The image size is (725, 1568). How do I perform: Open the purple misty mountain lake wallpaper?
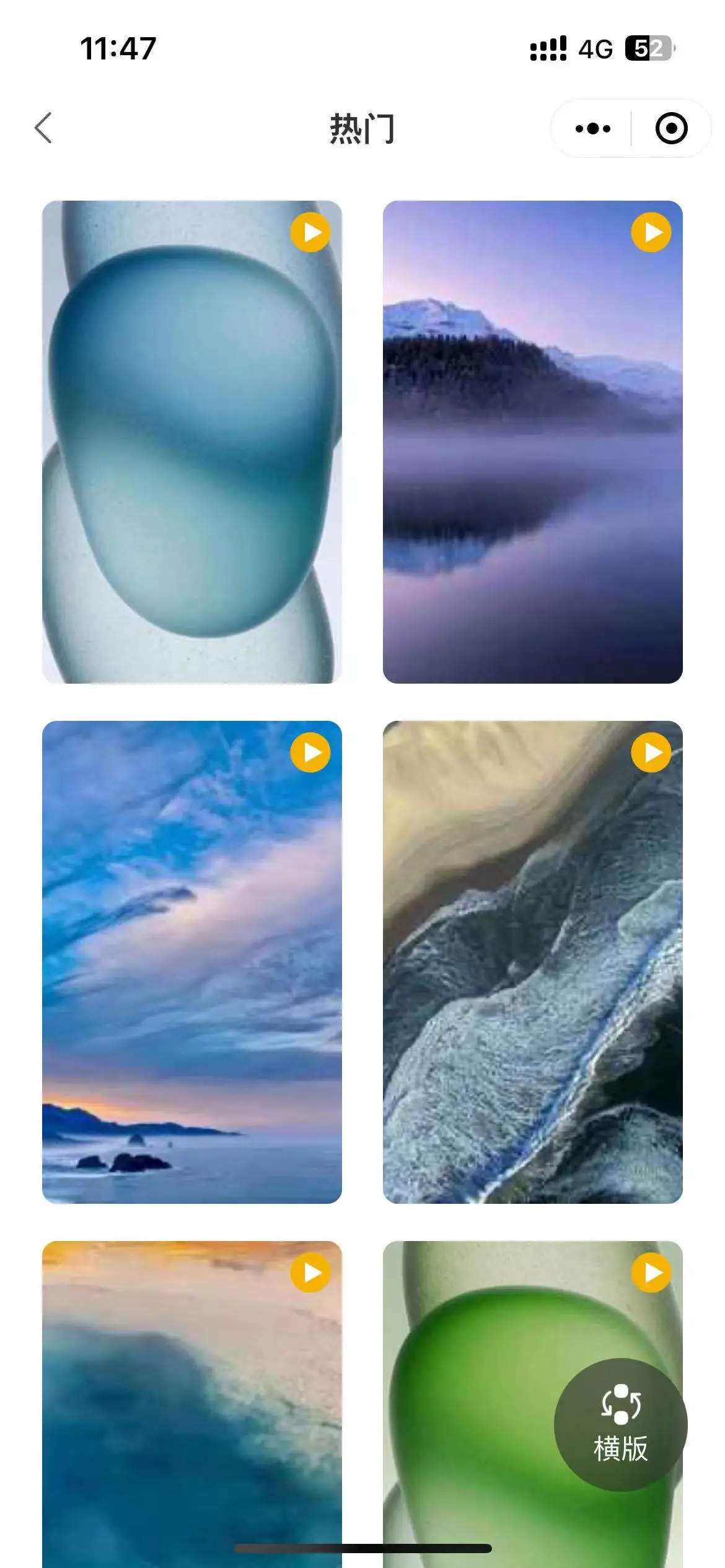[x=532, y=442]
